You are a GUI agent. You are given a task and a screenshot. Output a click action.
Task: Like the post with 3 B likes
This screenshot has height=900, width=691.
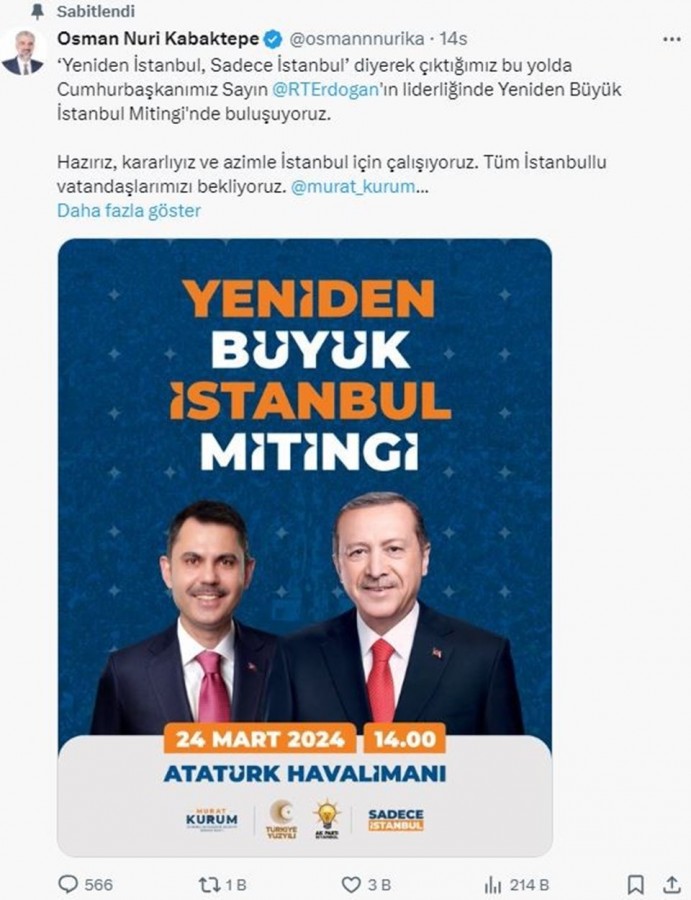pos(352,884)
